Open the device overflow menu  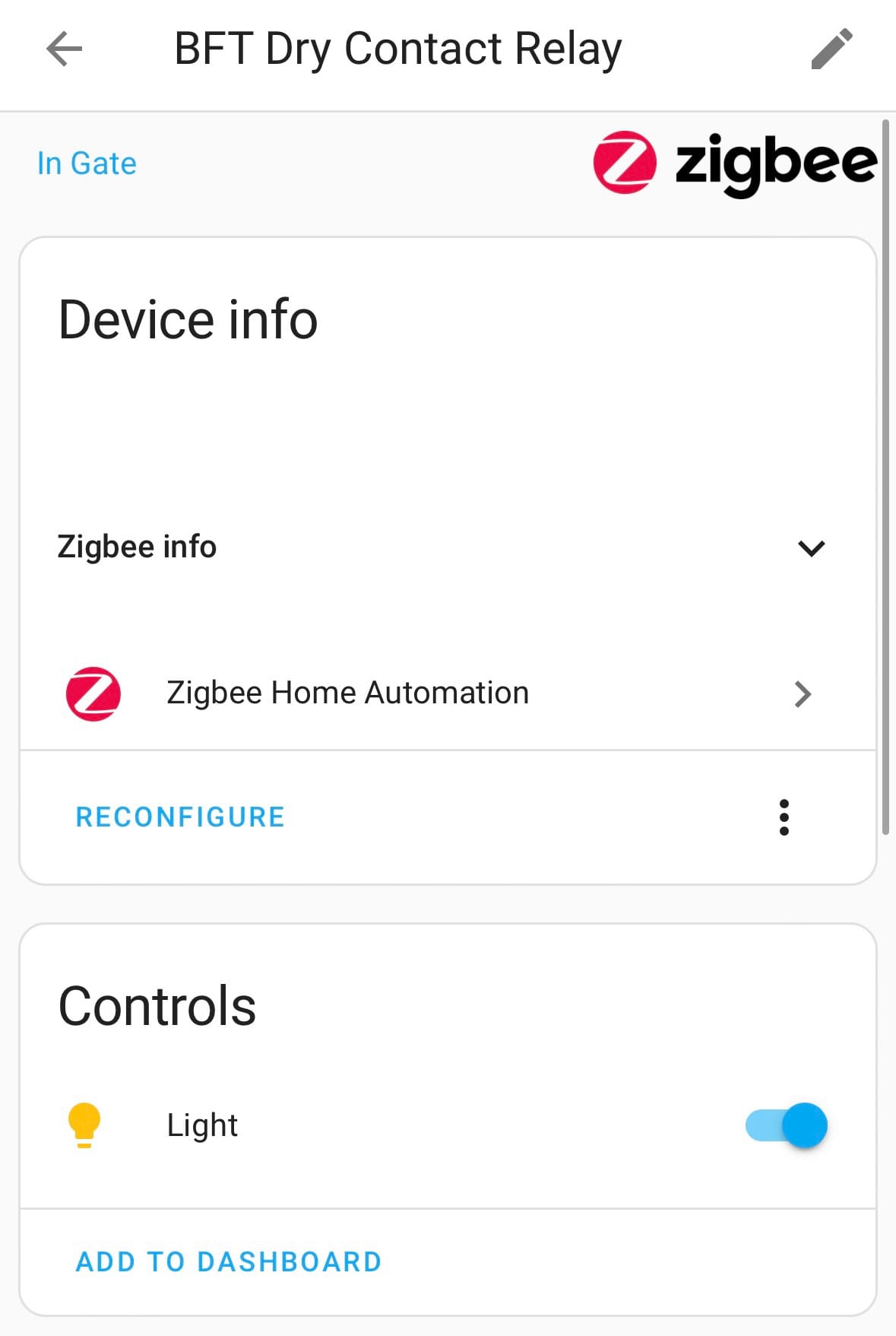[x=784, y=817]
